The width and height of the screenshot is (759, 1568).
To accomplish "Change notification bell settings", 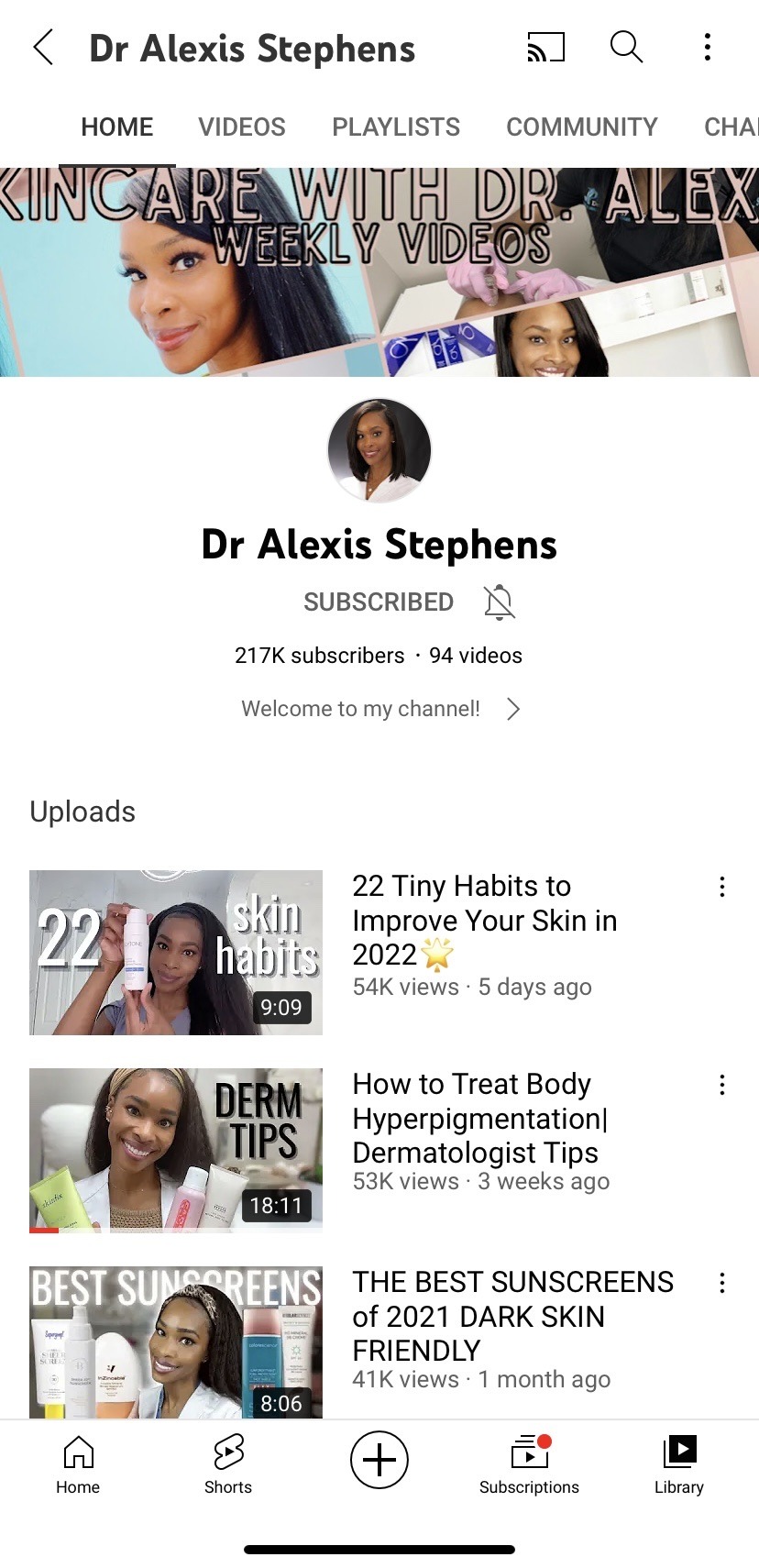I will [500, 602].
